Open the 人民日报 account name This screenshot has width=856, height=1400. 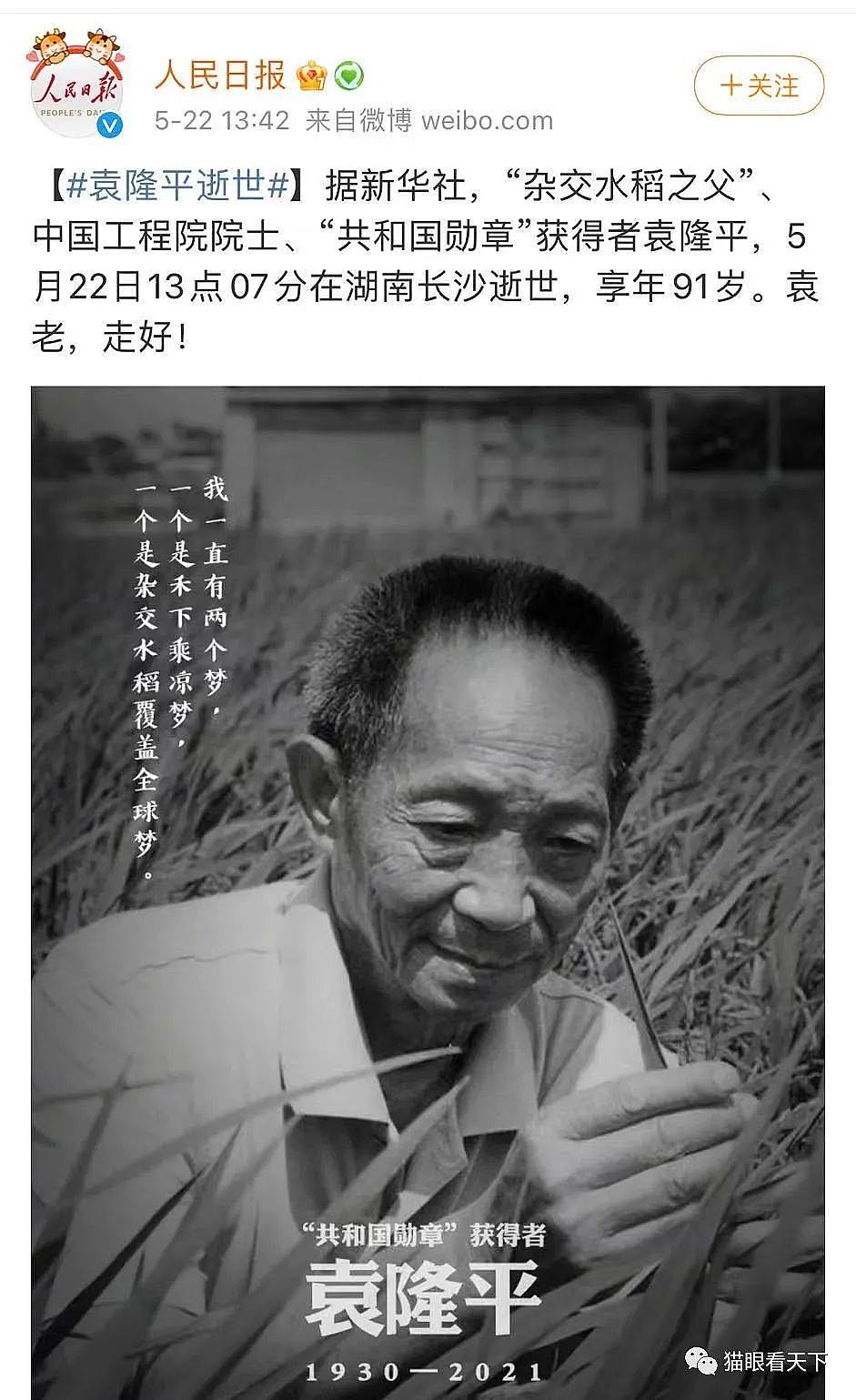tap(220, 75)
